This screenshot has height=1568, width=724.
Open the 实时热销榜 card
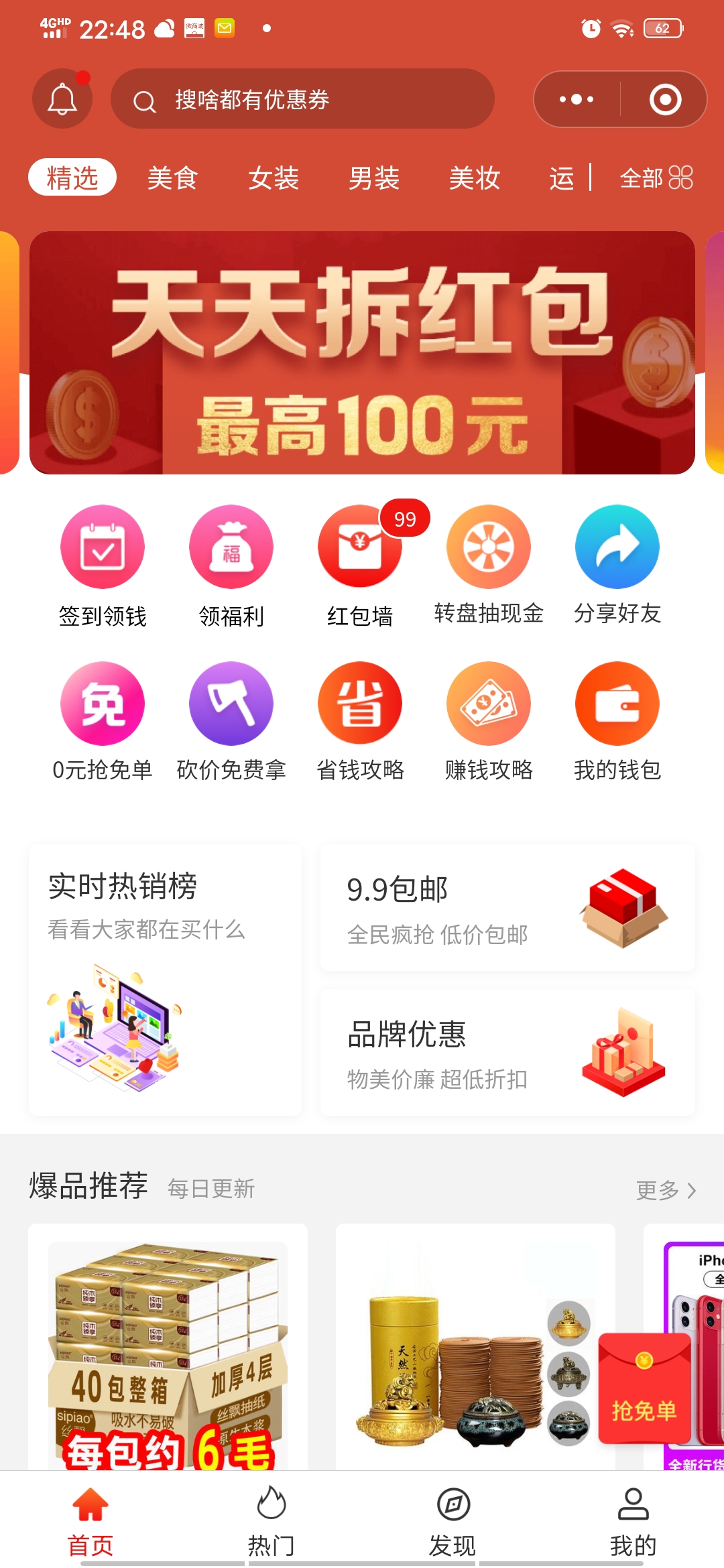pyautogui.click(x=166, y=980)
